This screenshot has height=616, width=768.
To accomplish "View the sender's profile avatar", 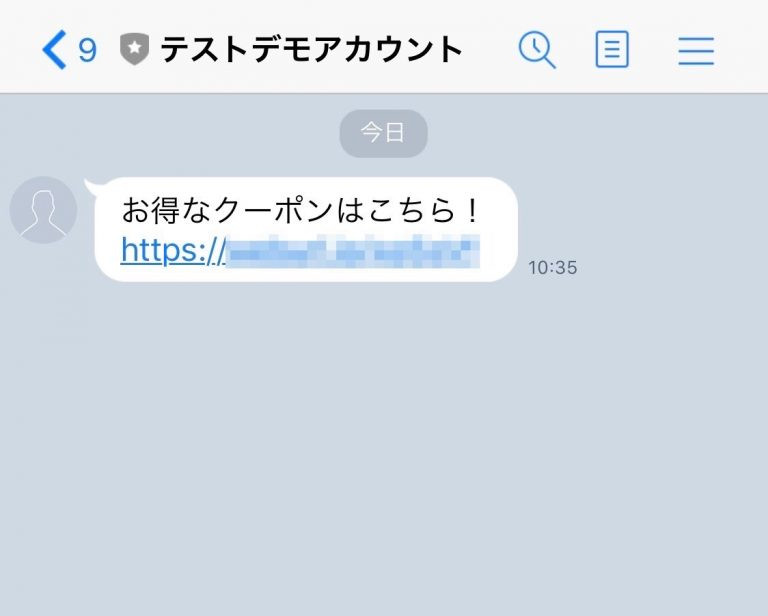I will tap(44, 210).
